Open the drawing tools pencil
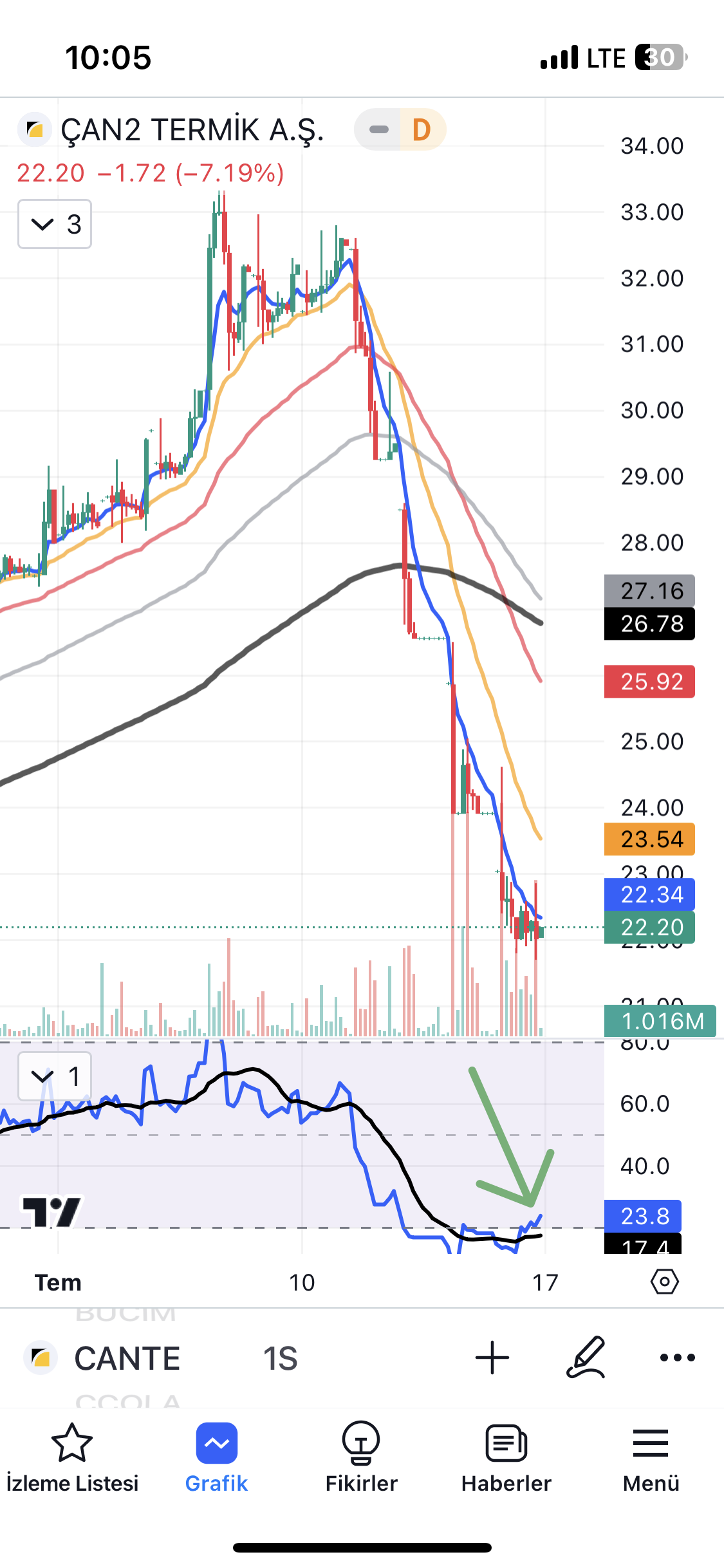 [x=586, y=1357]
